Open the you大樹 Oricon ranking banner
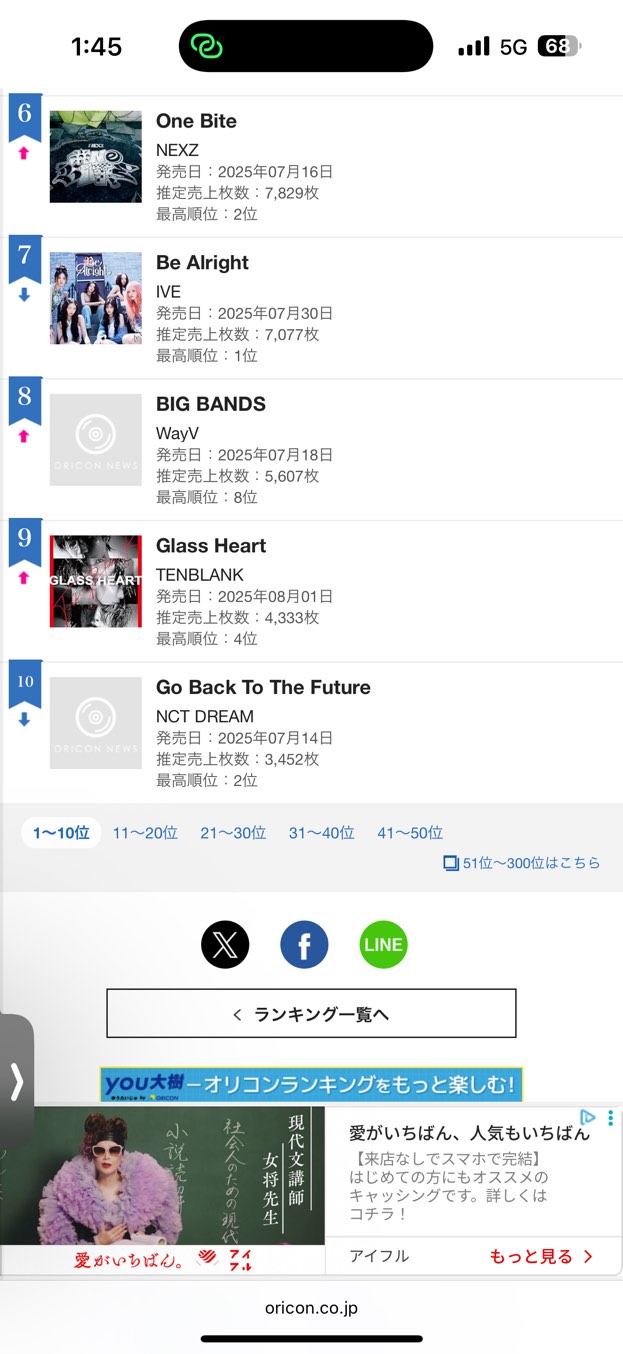 pos(311,1085)
